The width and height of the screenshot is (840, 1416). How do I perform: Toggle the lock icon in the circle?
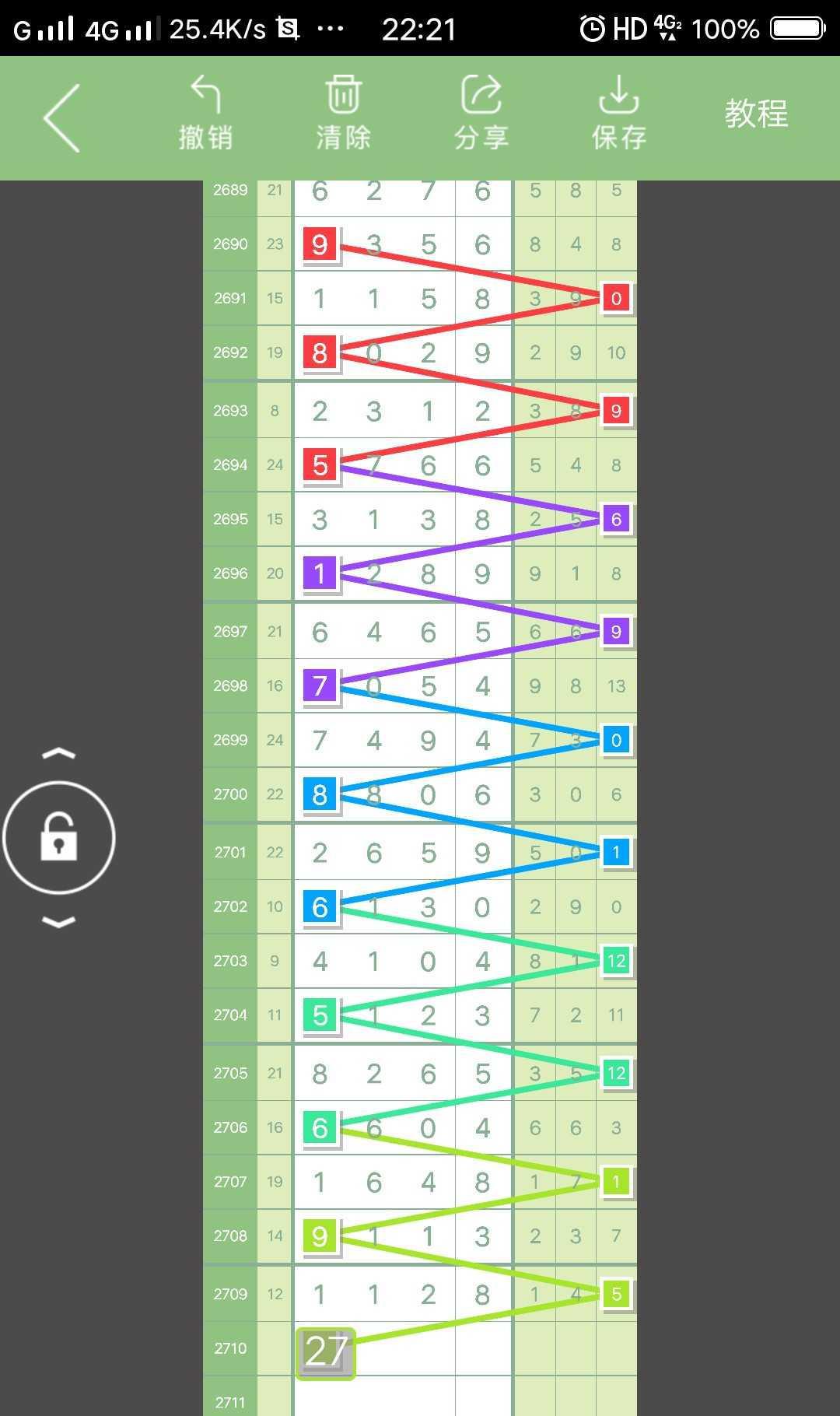[59, 837]
